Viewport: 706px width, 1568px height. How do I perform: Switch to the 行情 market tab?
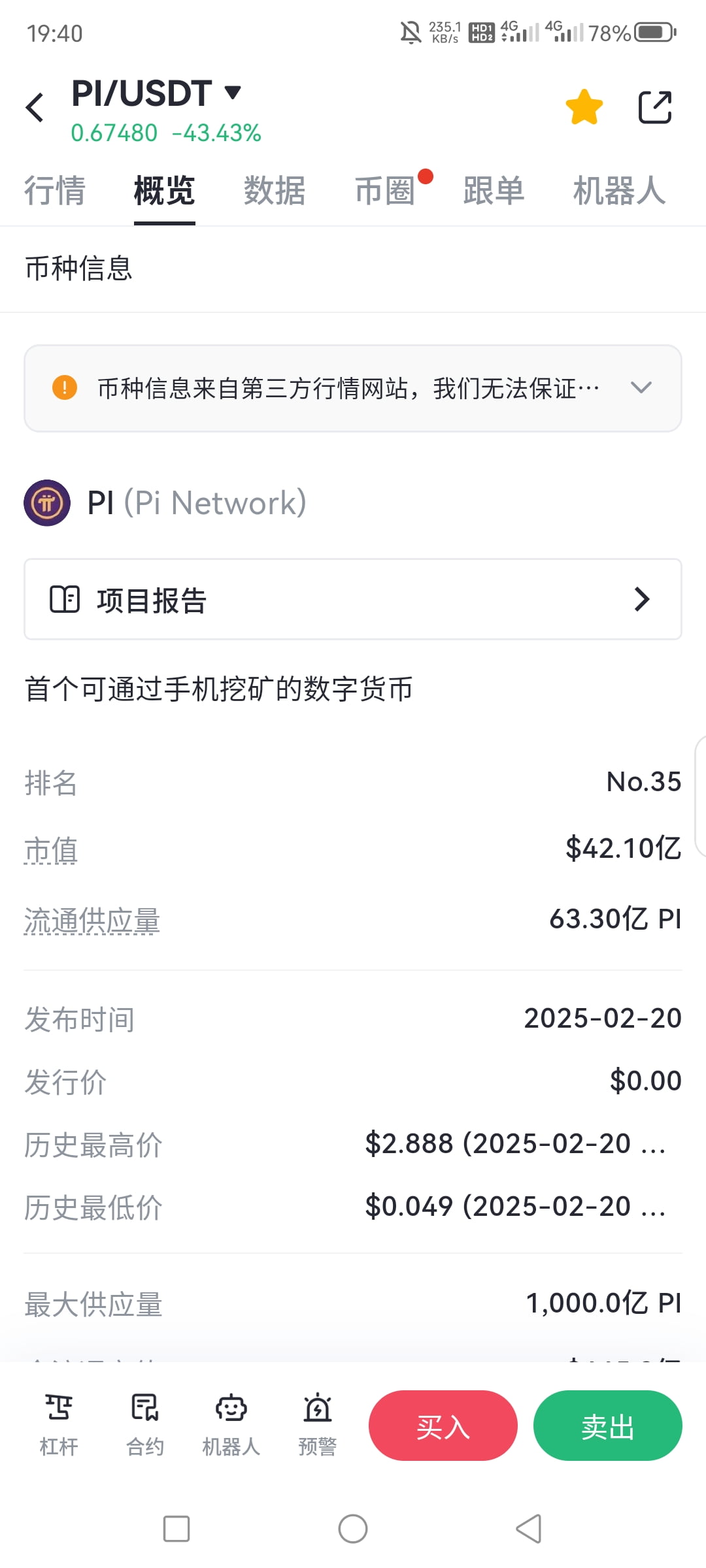55,190
